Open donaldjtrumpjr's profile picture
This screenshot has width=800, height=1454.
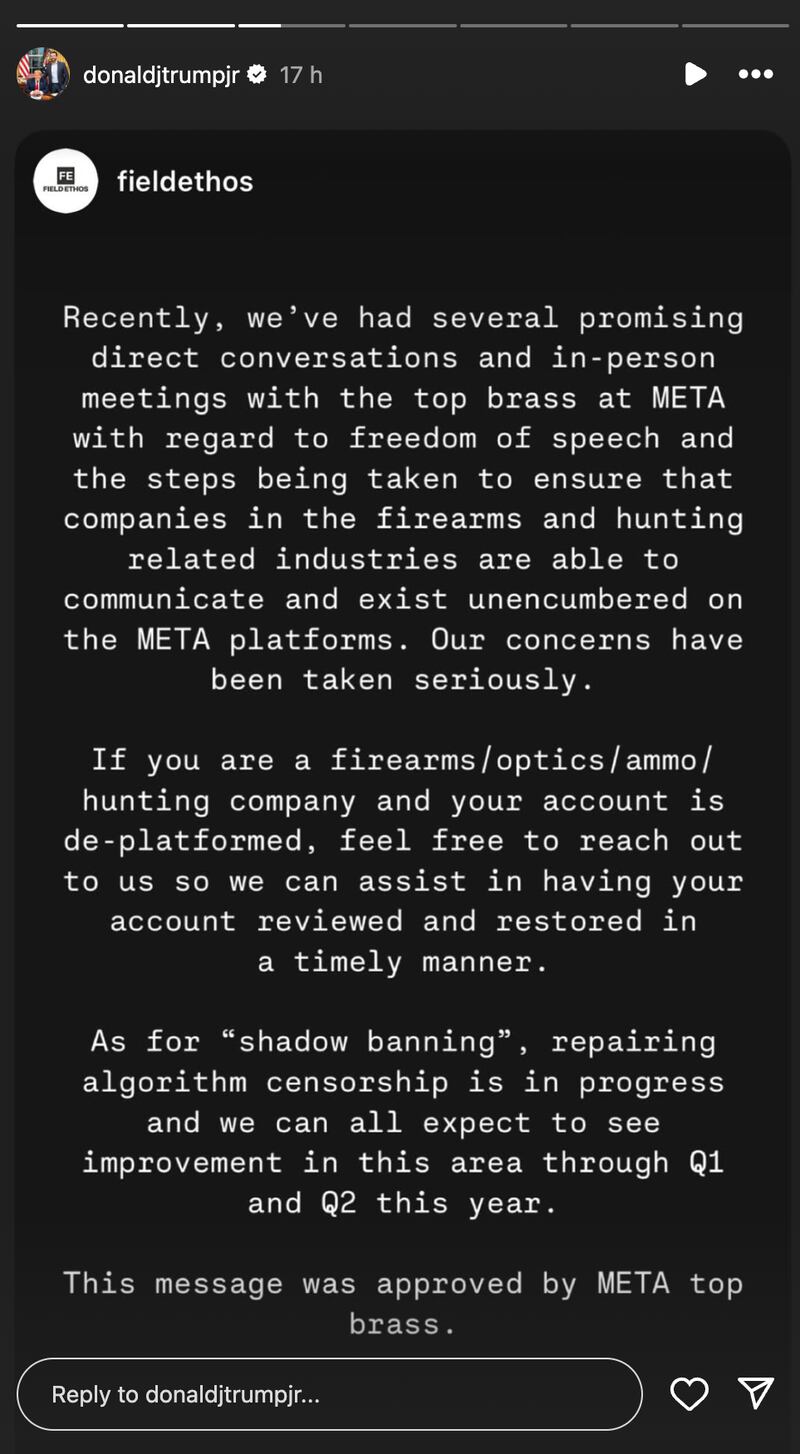43,75
